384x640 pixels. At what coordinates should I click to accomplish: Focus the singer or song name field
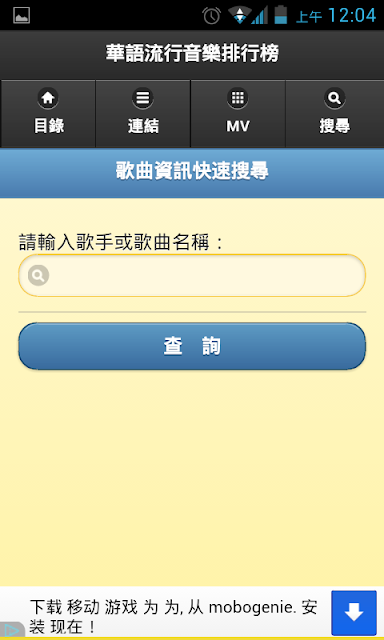pos(192,276)
